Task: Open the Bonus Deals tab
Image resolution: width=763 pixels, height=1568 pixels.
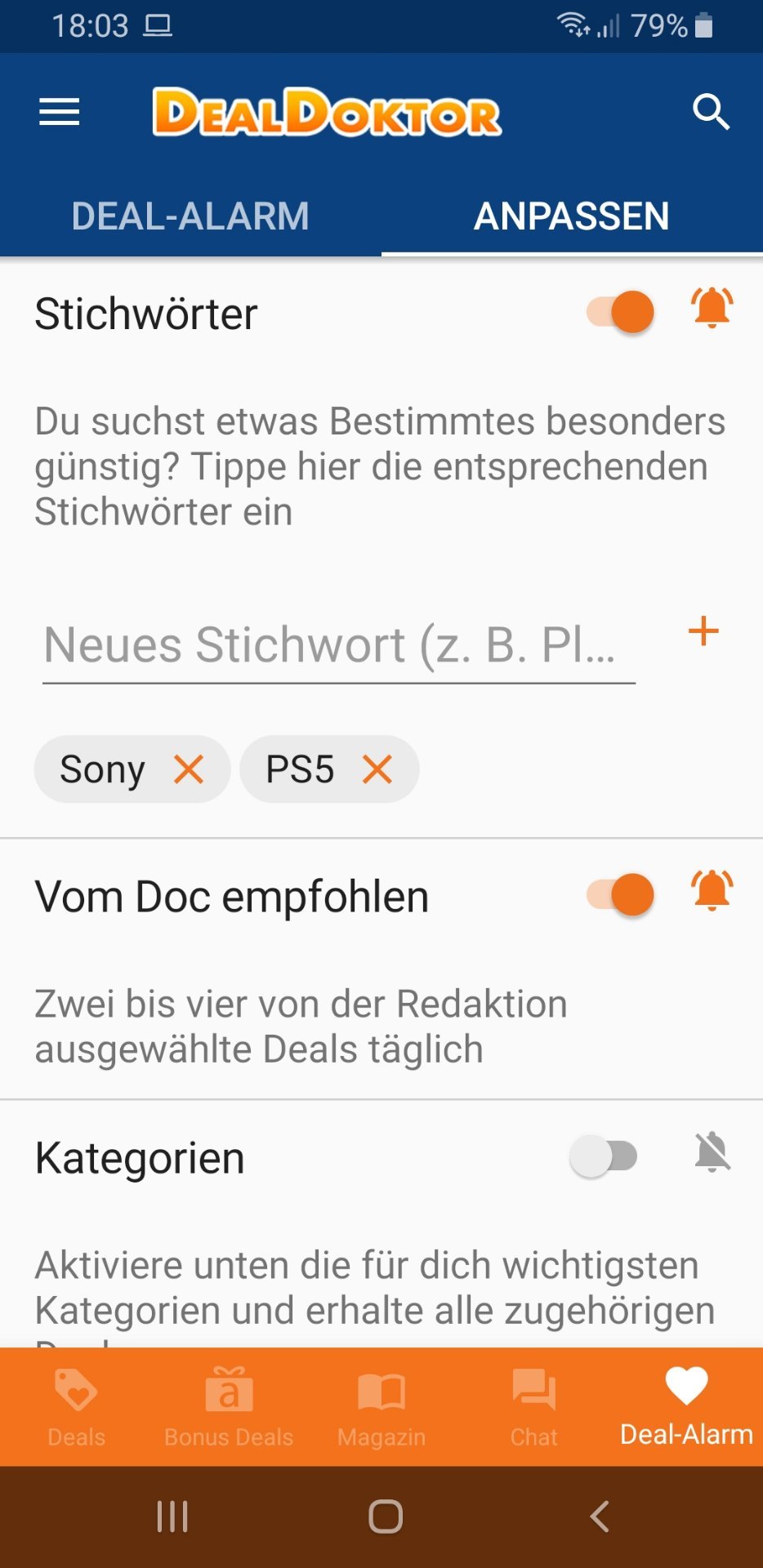Action: point(229,1406)
